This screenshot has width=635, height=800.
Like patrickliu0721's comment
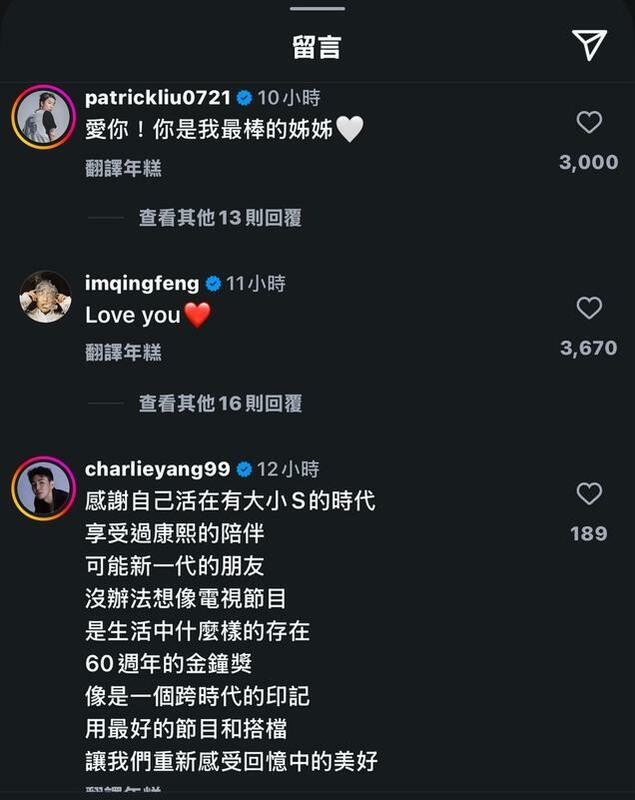(590, 123)
